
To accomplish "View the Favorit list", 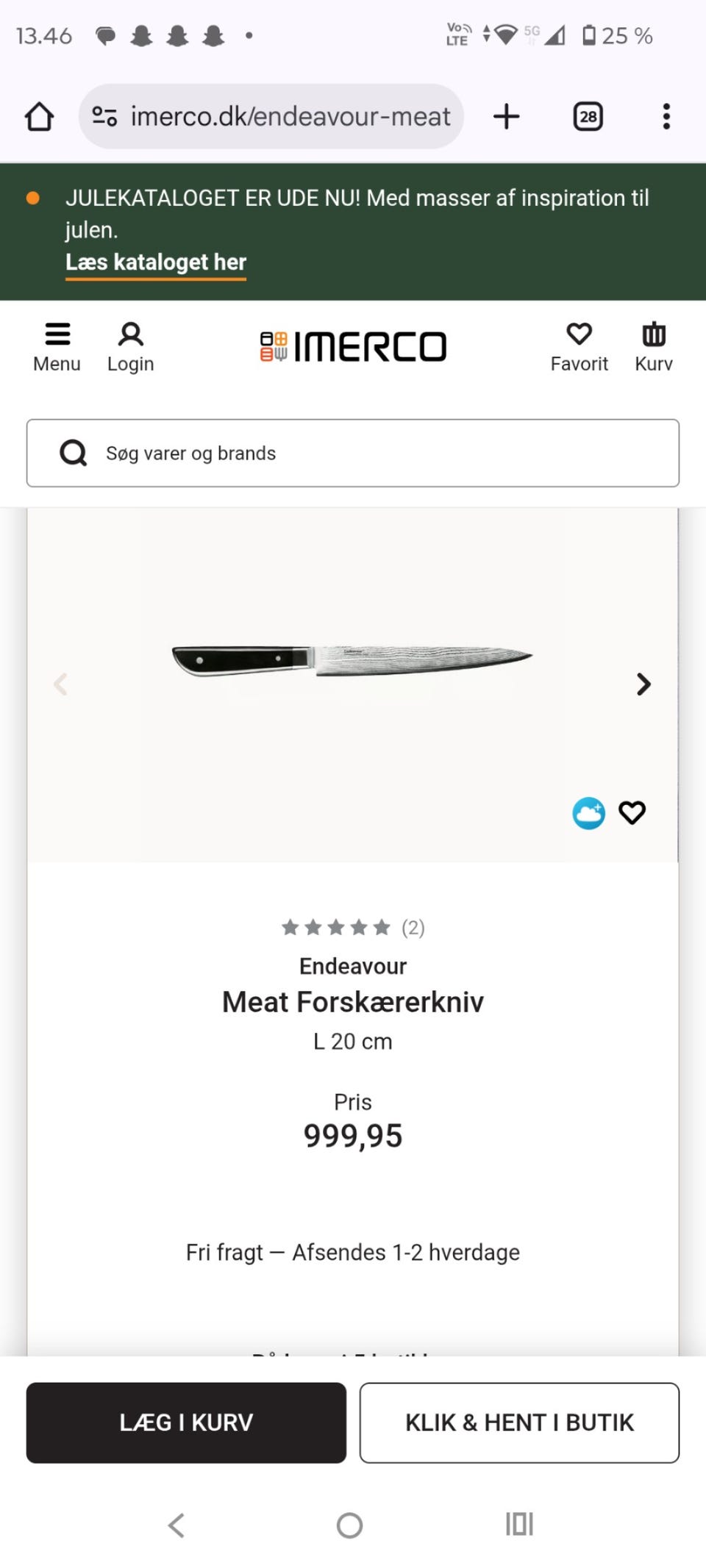I will [579, 347].
